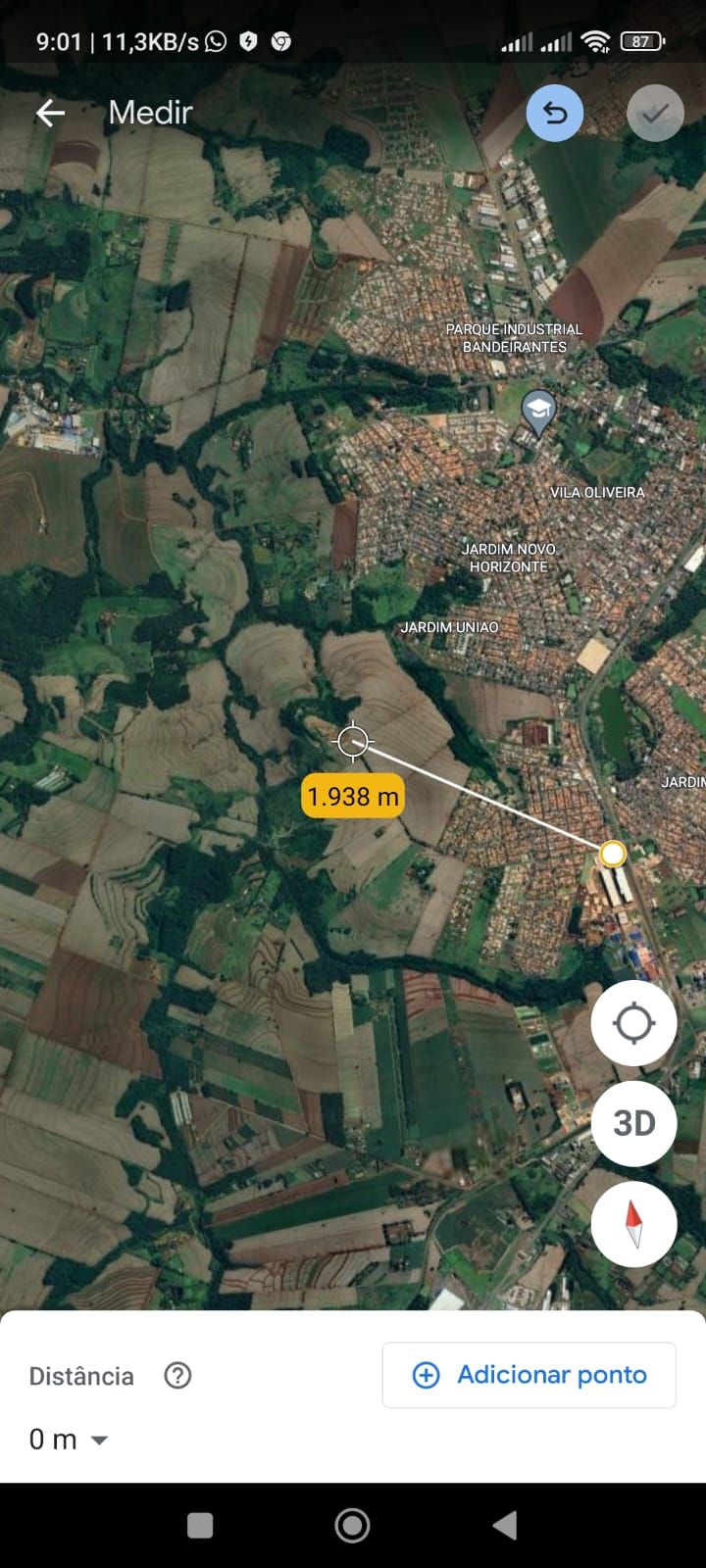
Task: Confirm measurement with the checkmark icon
Action: pyautogui.click(x=655, y=113)
